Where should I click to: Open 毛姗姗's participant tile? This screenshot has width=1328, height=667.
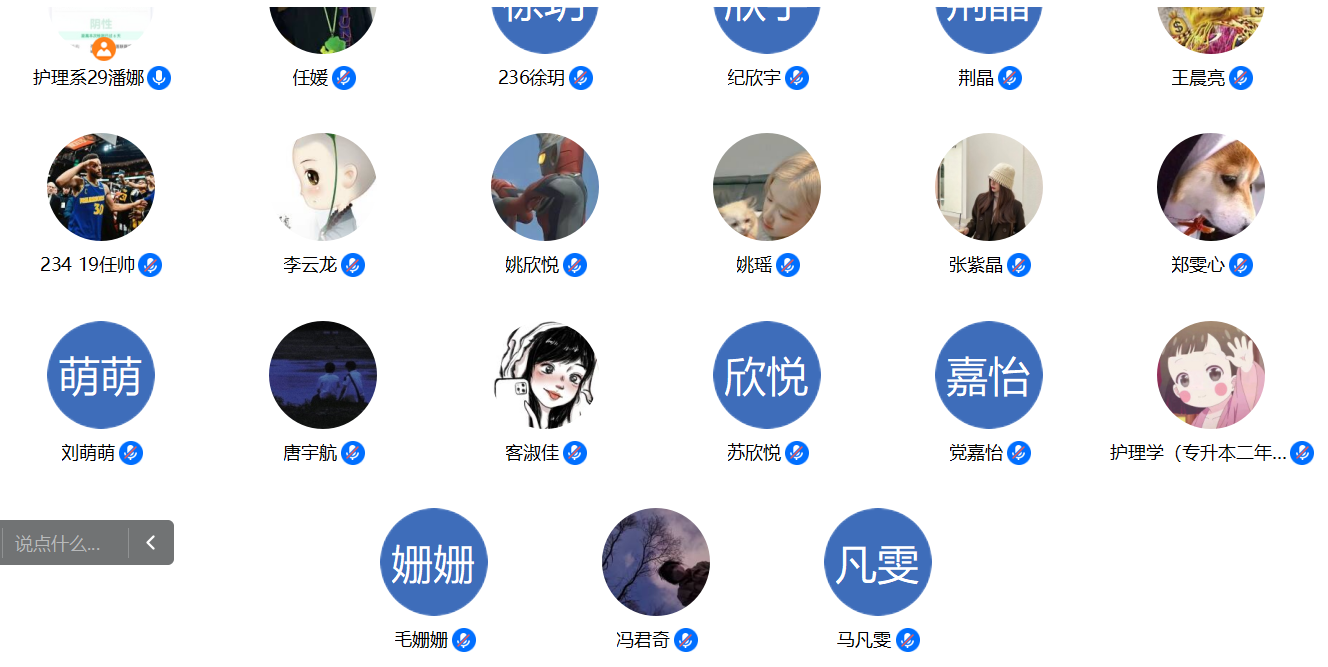click(x=434, y=562)
